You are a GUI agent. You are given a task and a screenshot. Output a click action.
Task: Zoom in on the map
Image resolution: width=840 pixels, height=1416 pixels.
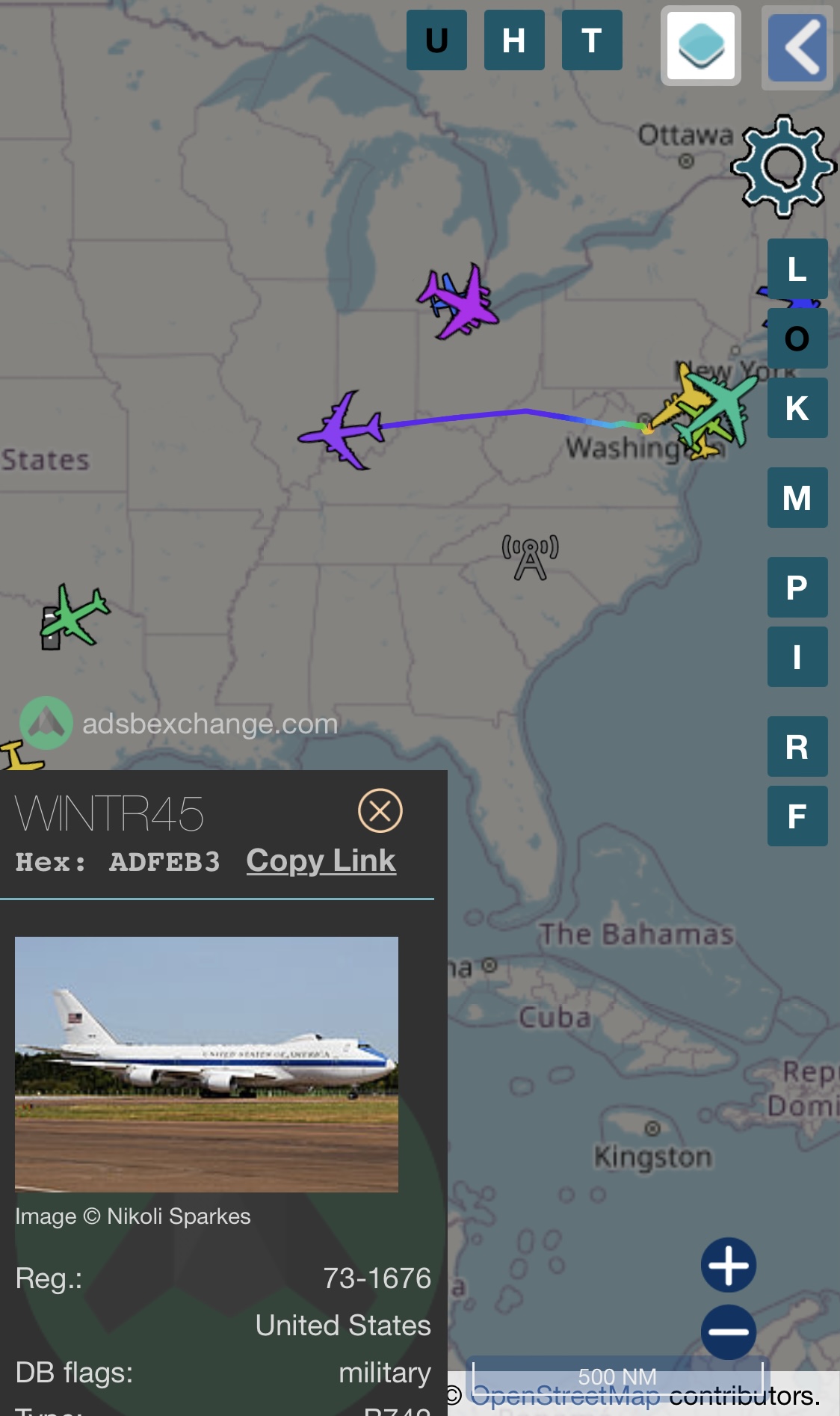point(729,1265)
